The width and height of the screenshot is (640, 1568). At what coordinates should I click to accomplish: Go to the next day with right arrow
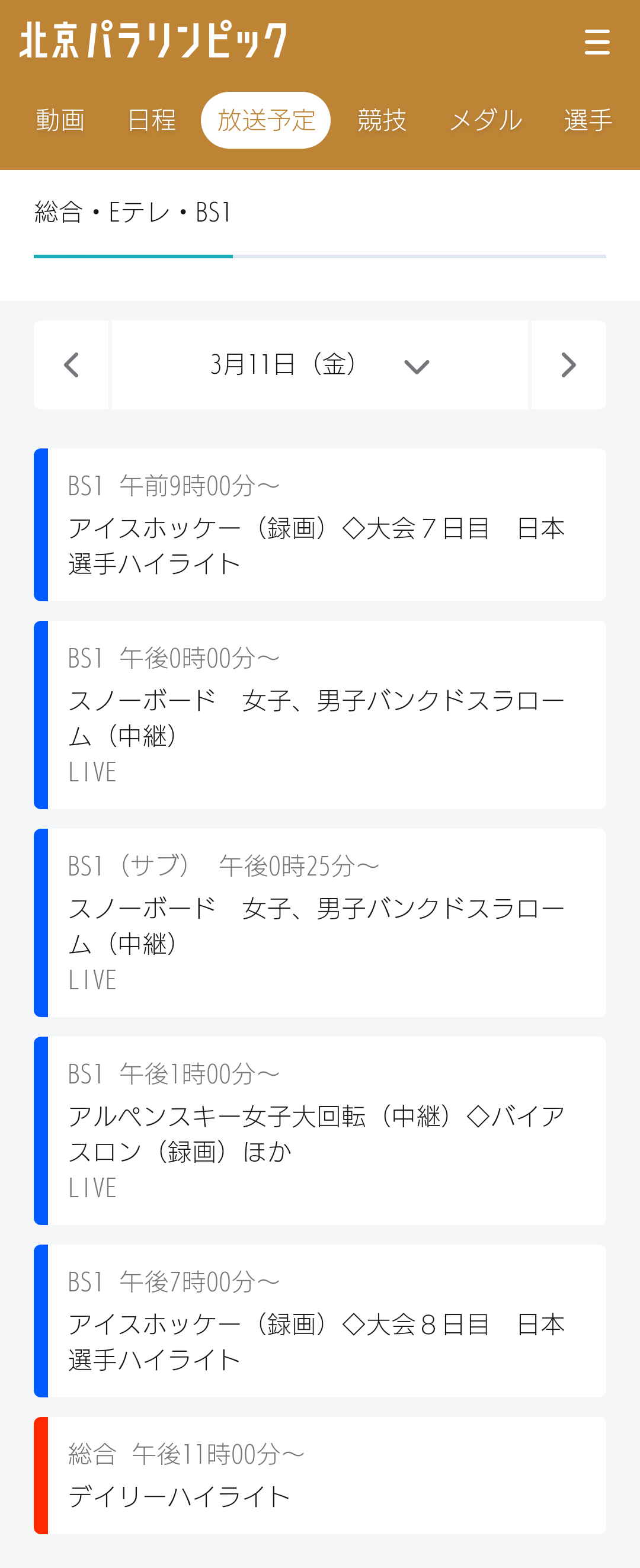coord(568,364)
